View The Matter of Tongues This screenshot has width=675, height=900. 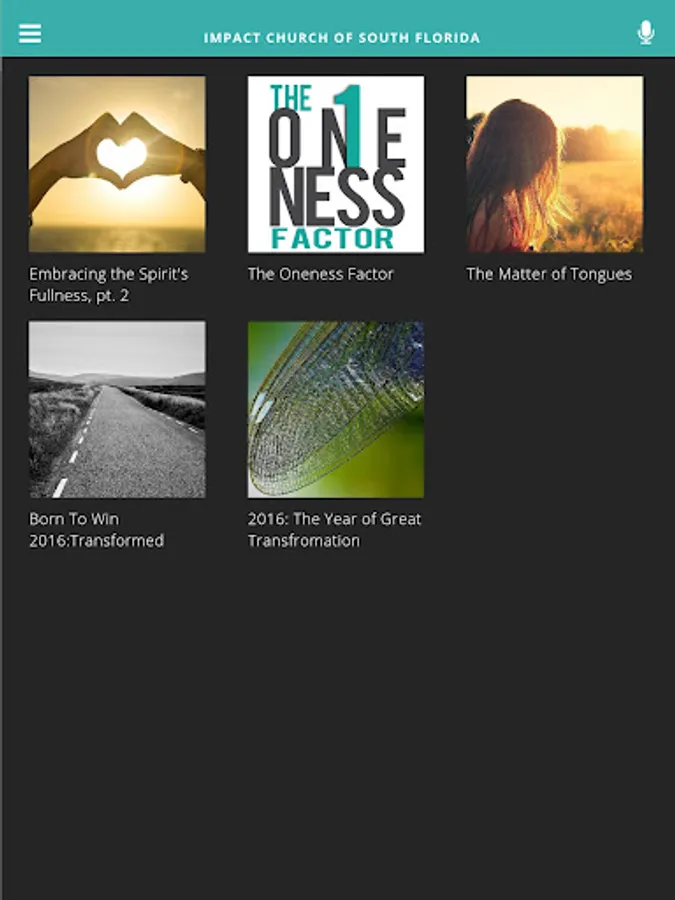[555, 164]
